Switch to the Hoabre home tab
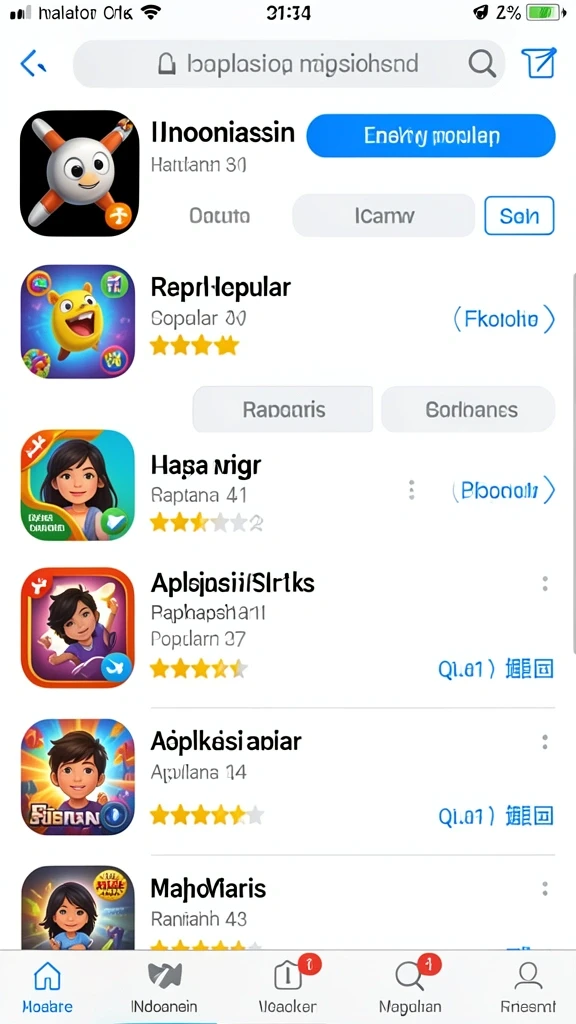The width and height of the screenshot is (576, 1024). (x=47, y=987)
